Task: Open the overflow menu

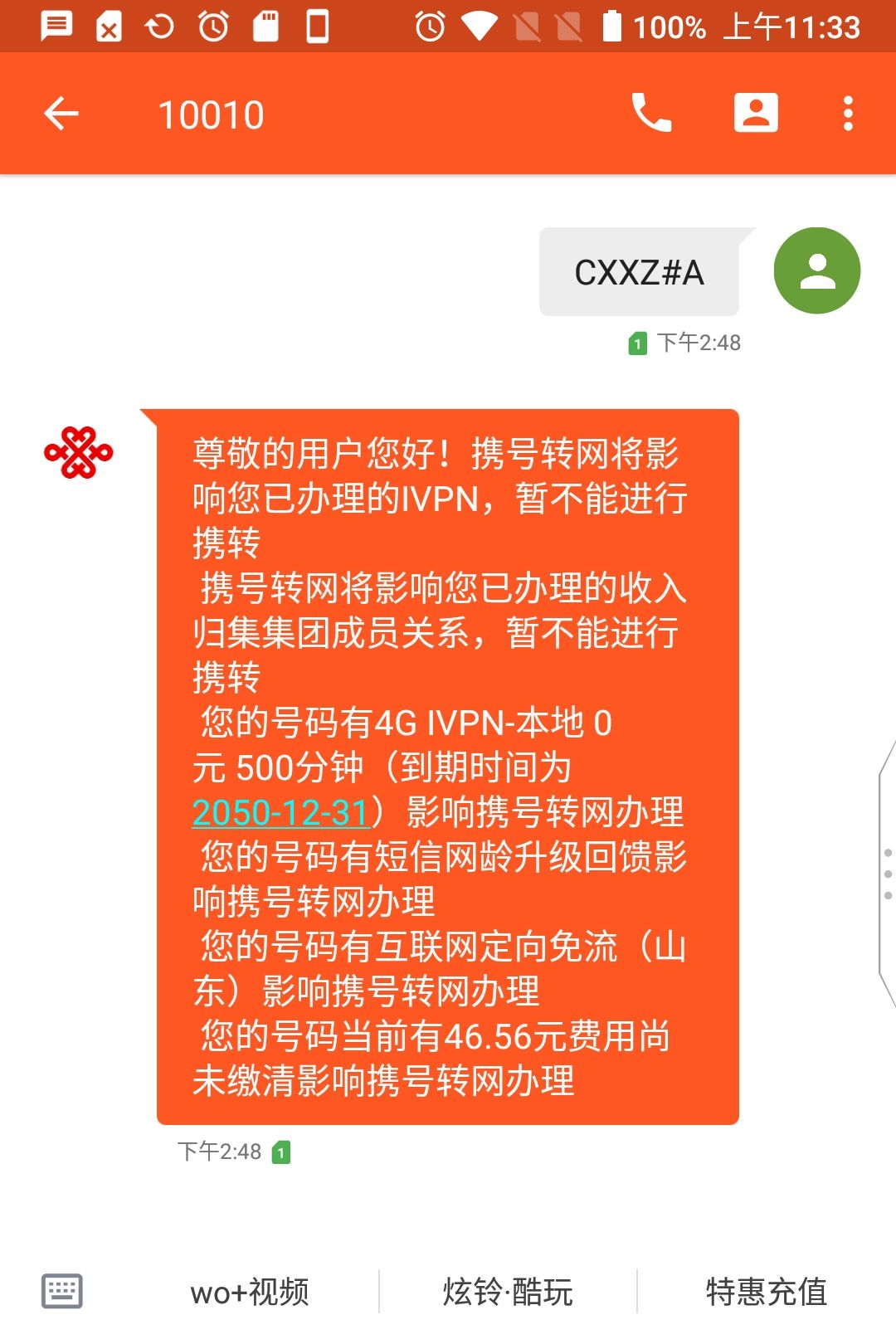Action: coord(847,114)
